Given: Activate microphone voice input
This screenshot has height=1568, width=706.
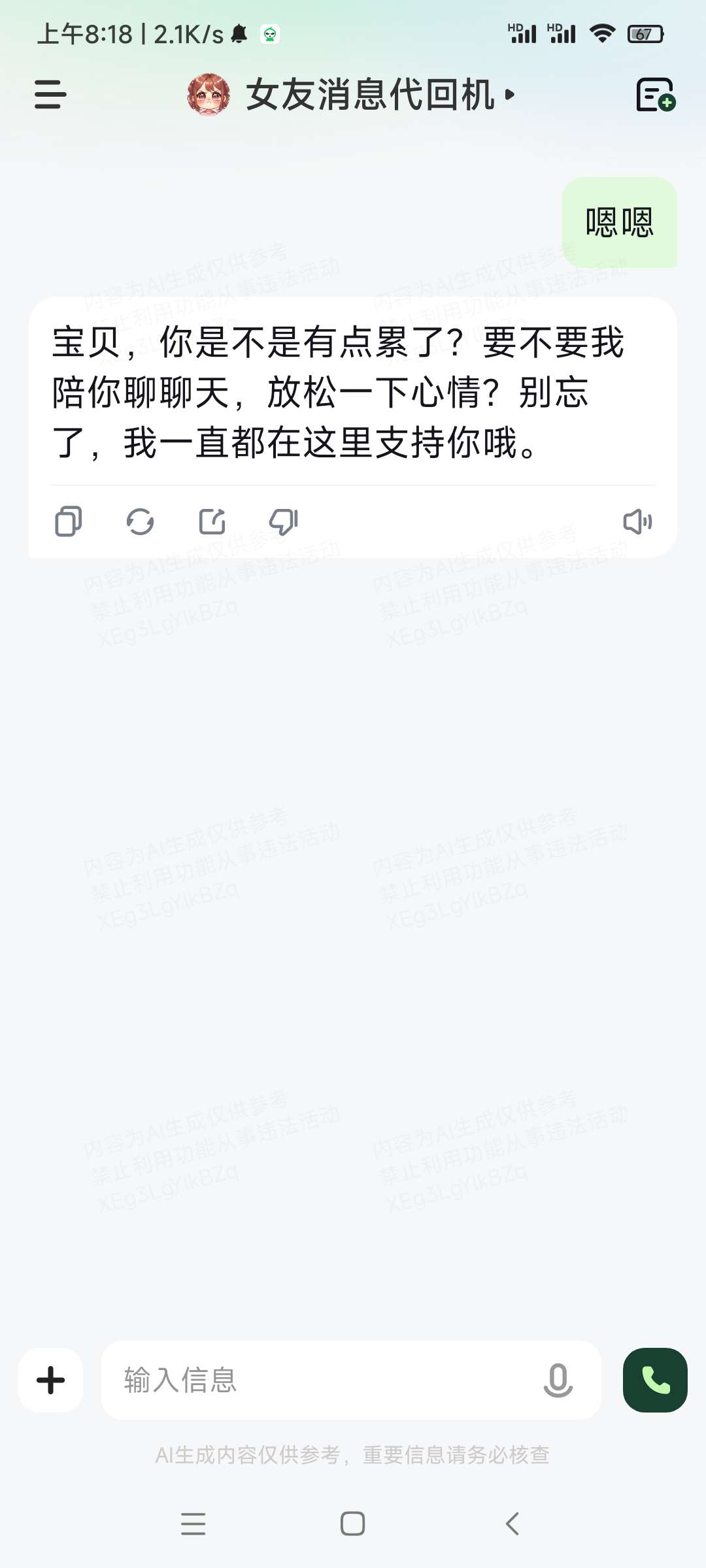Looking at the screenshot, I should tap(558, 1380).
